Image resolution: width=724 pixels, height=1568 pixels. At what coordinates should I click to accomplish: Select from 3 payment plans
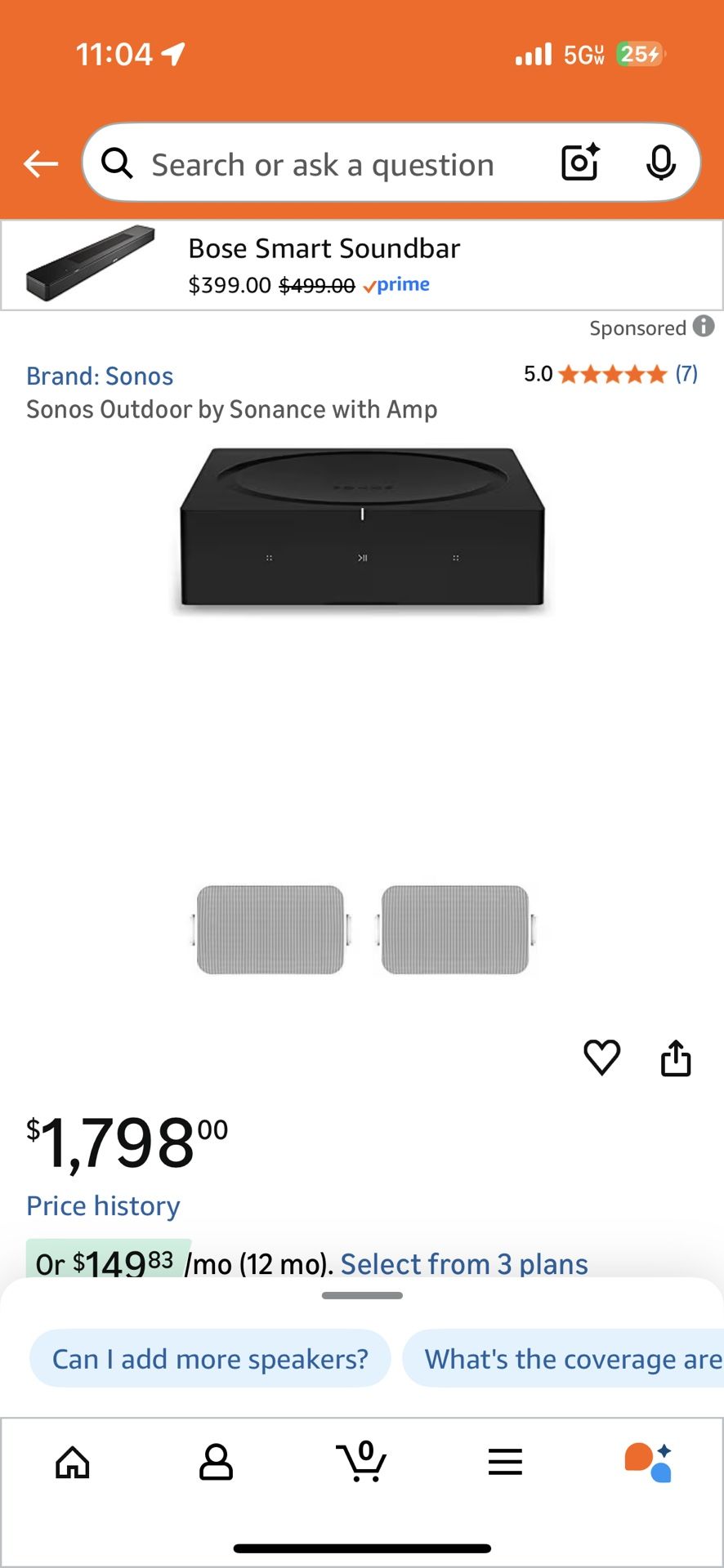pos(463,1263)
